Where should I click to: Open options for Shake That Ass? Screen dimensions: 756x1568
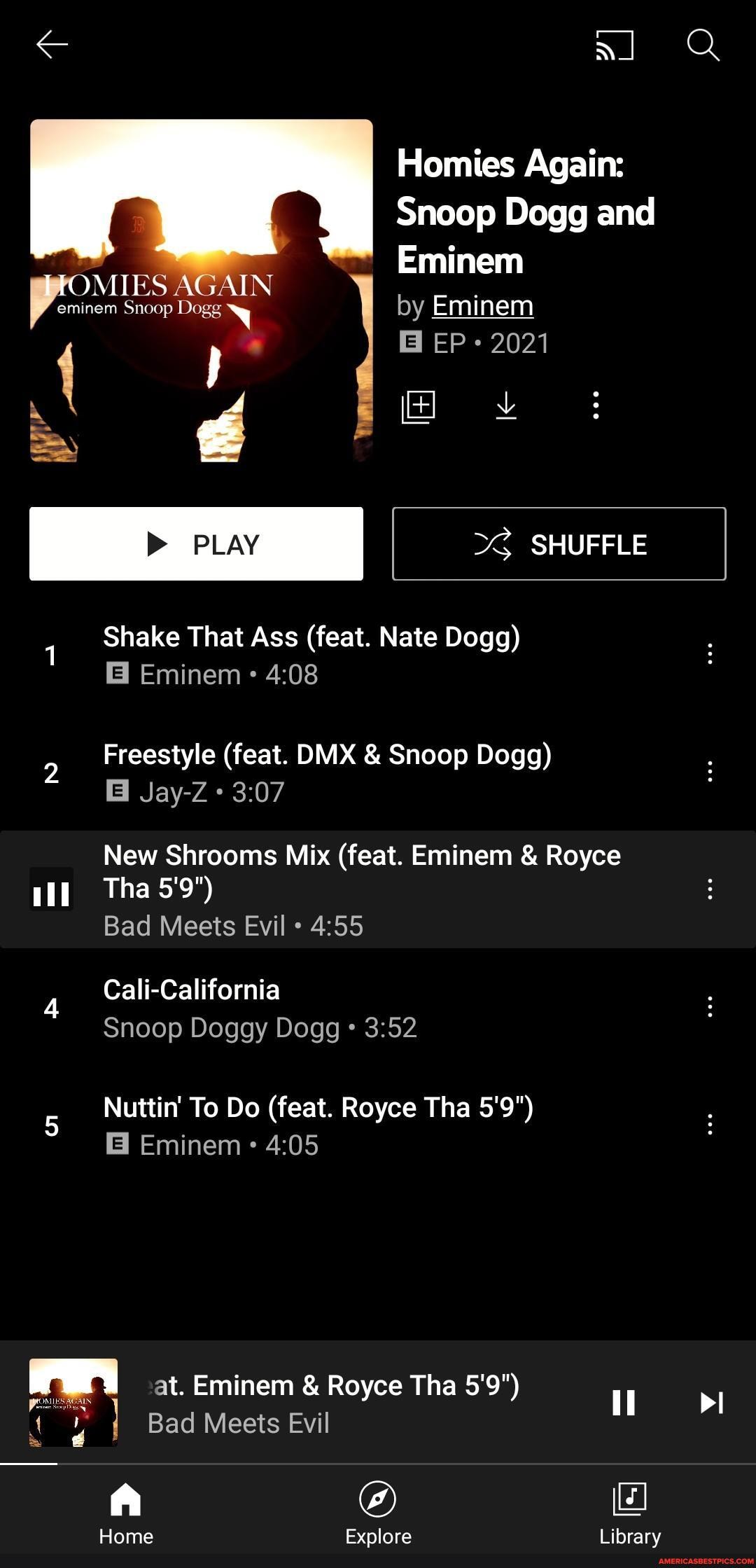click(710, 654)
